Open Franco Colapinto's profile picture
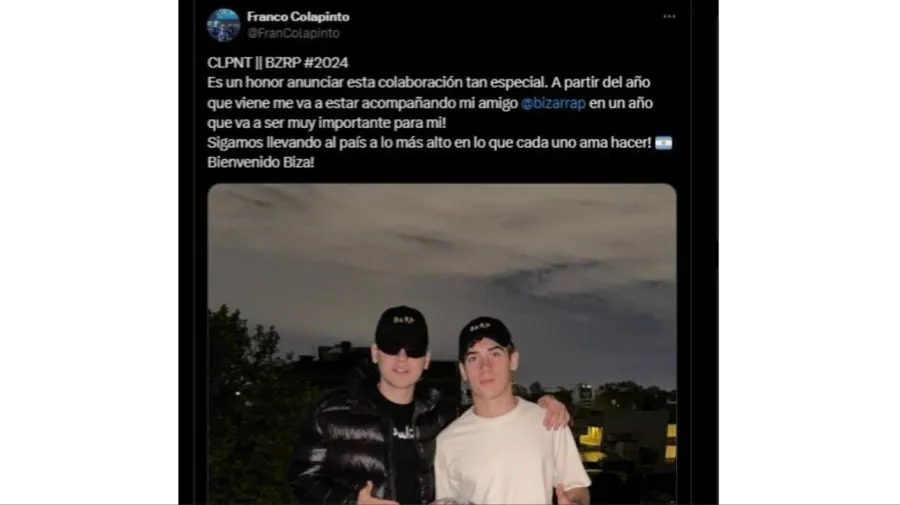 [223, 24]
